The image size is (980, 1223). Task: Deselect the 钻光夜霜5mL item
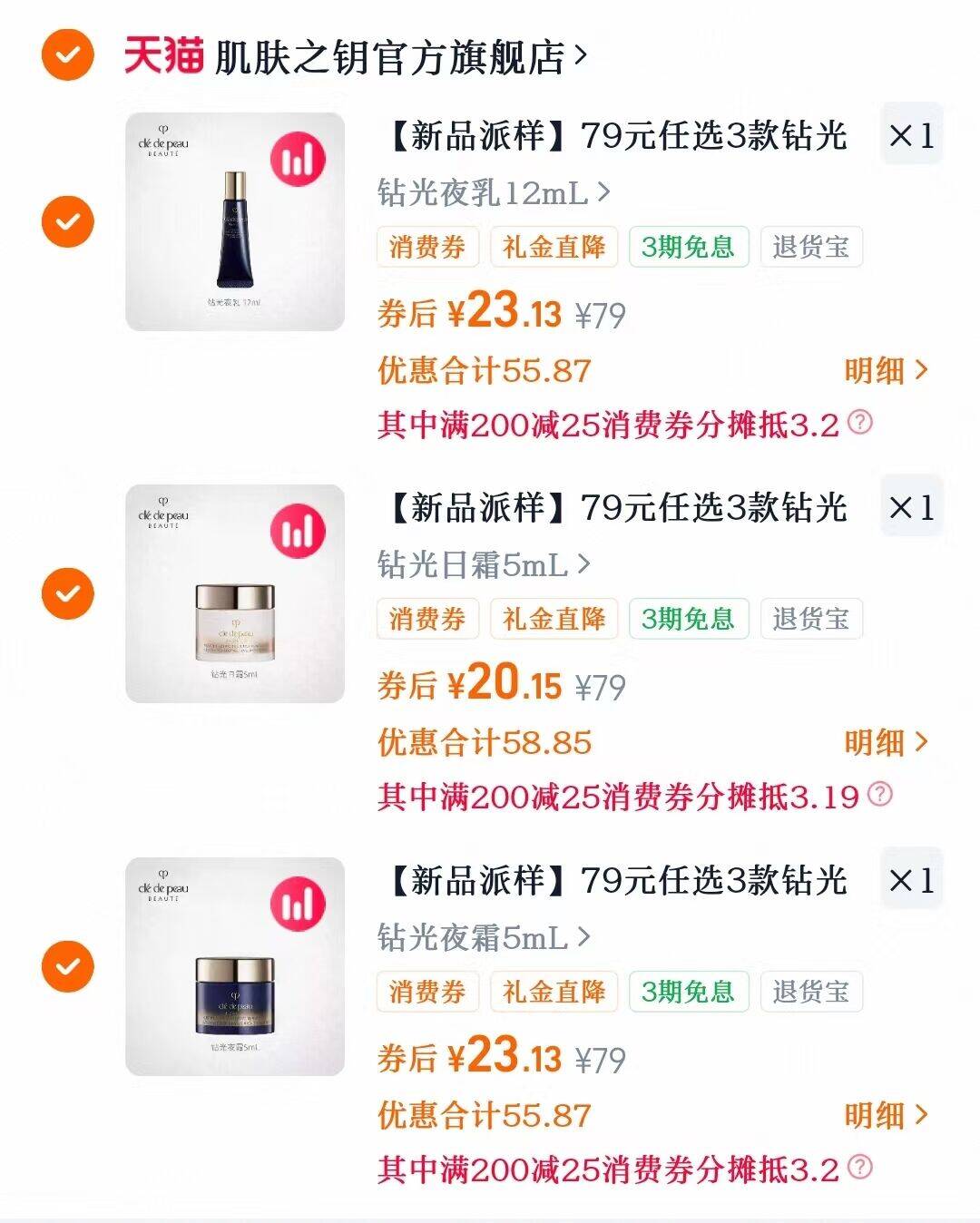click(x=68, y=966)
